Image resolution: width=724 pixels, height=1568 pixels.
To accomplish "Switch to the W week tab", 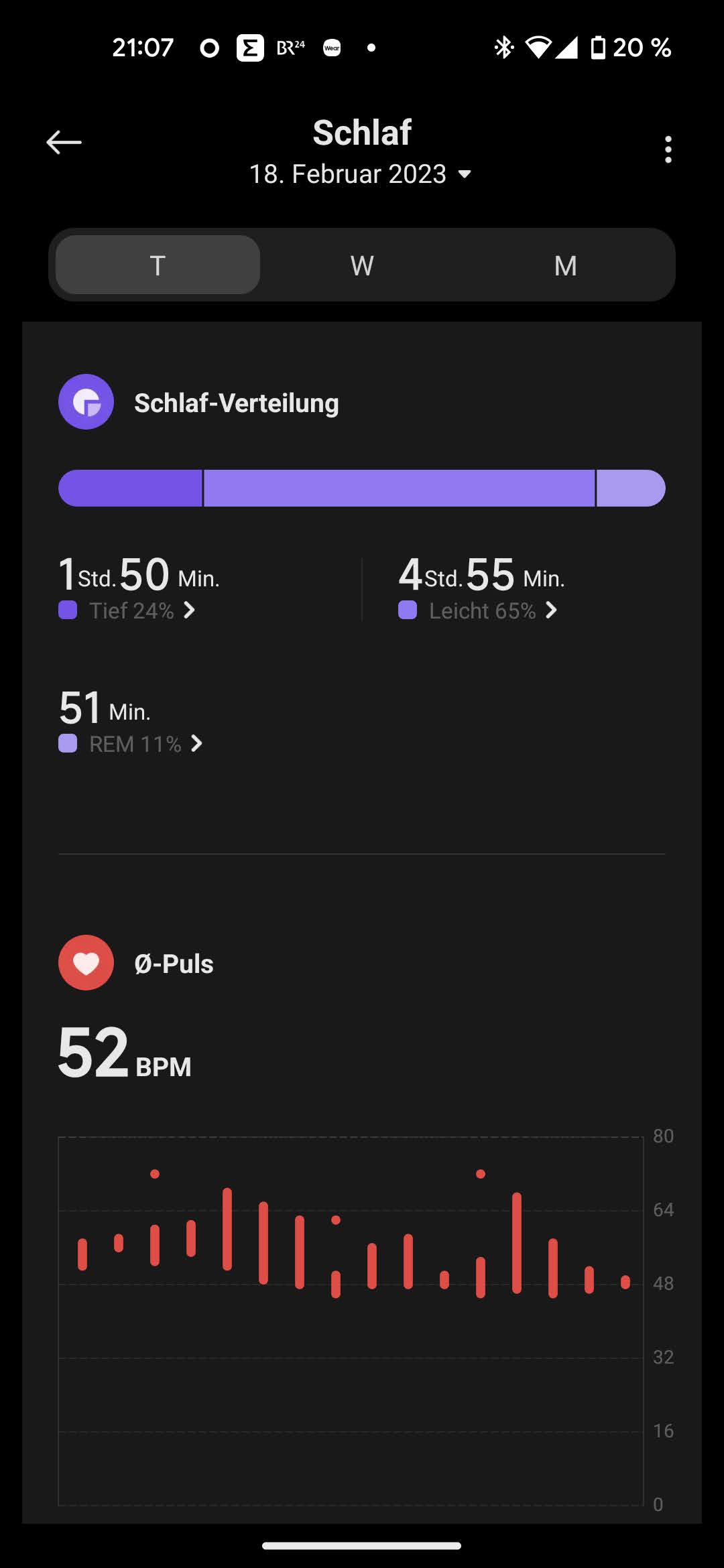I will (362, 265).
